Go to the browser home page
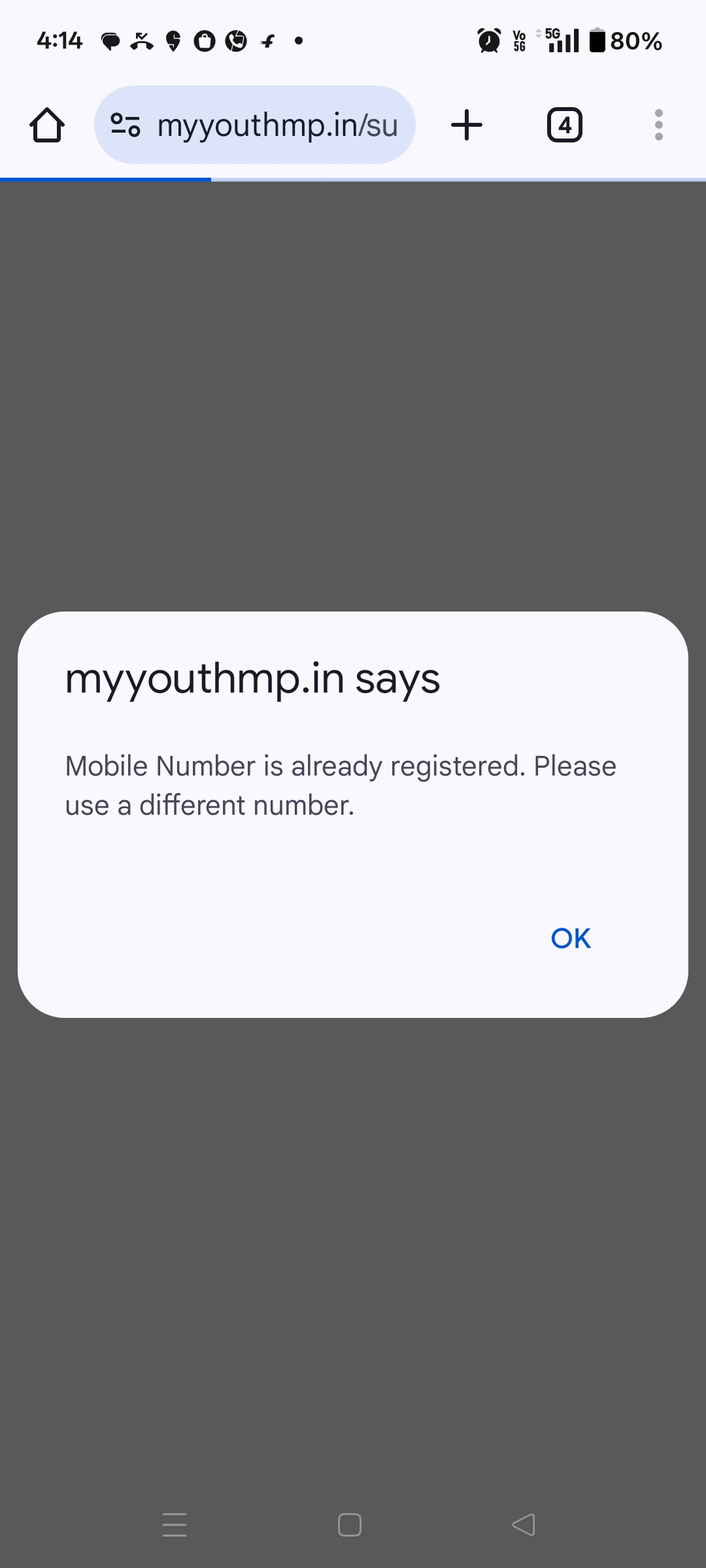706x1568 pixels. click(x=47, y=125)
